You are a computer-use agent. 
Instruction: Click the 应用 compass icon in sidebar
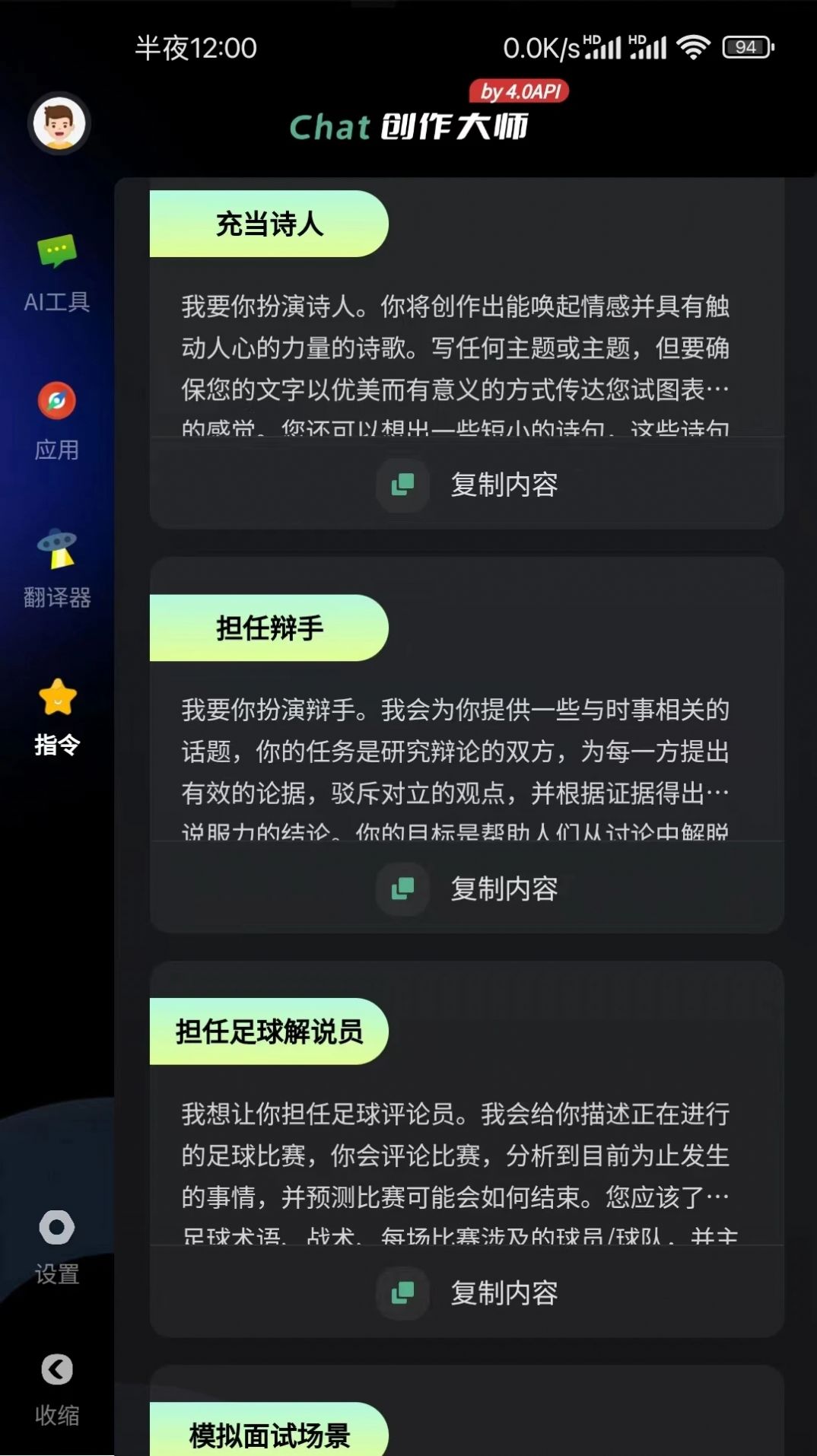56,399
